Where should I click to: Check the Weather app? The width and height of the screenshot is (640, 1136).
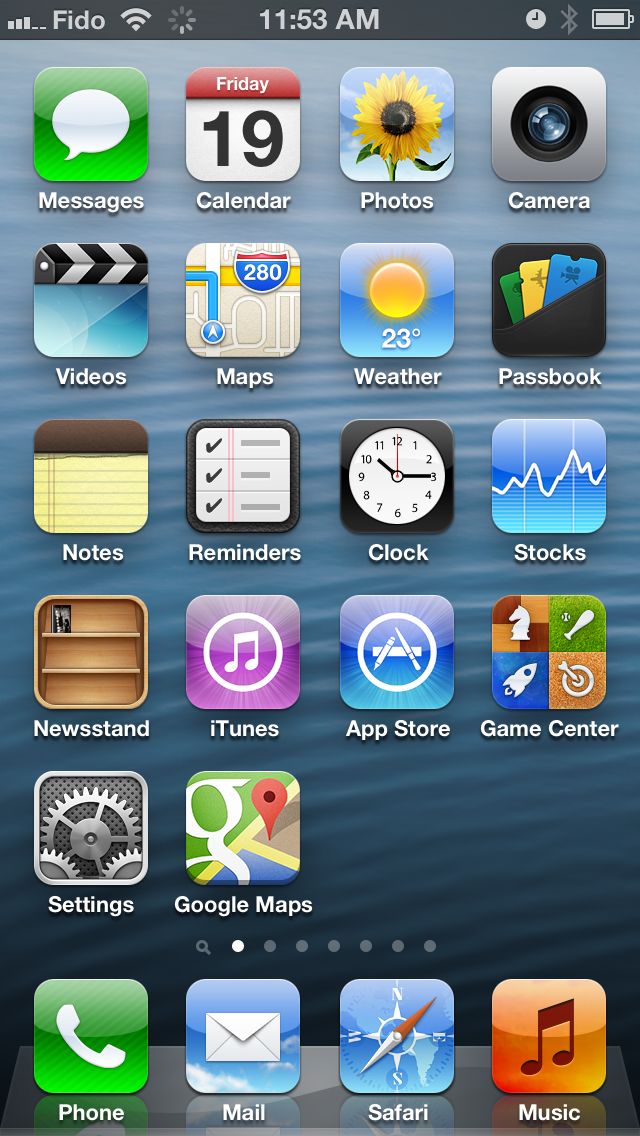[397, 300]
